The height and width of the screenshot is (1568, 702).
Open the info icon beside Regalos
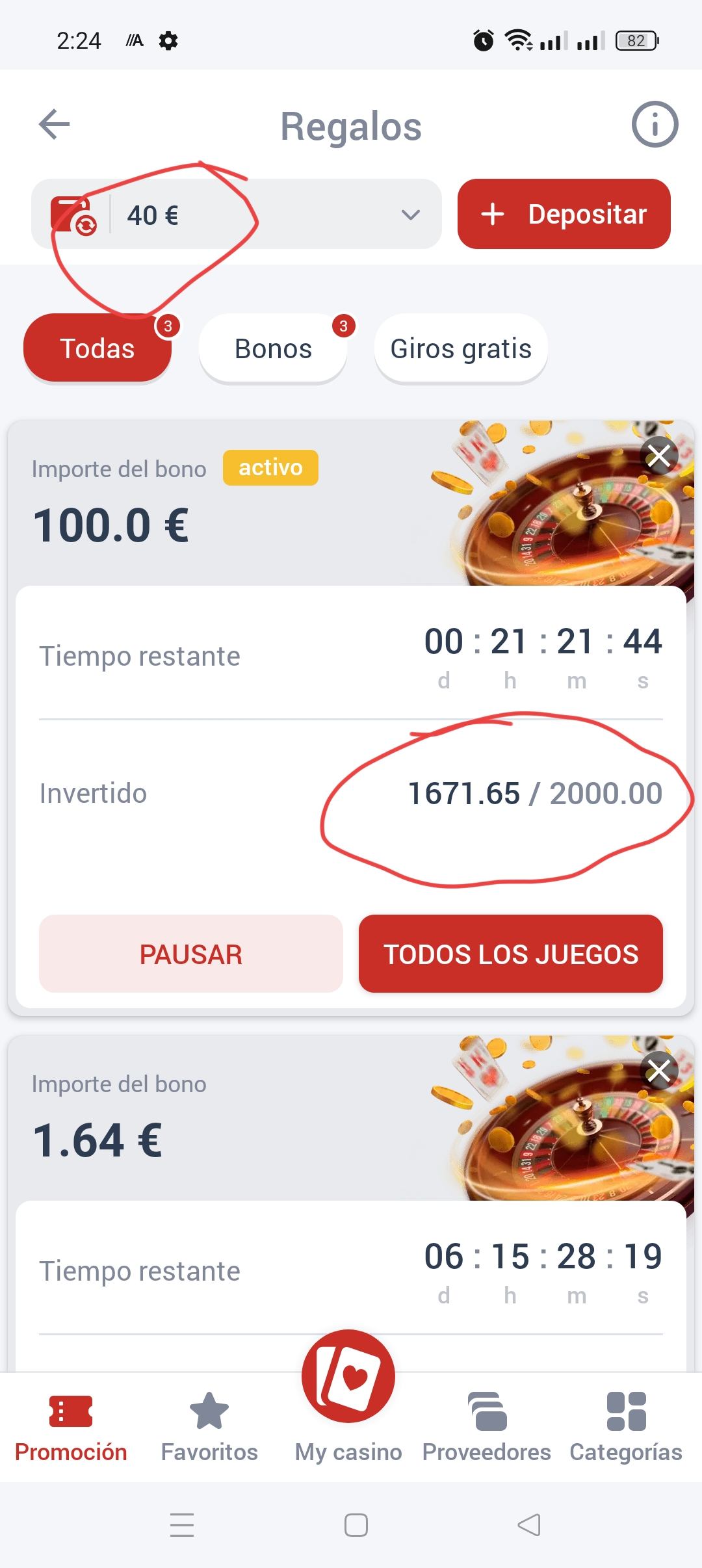[x=655, y=124]
